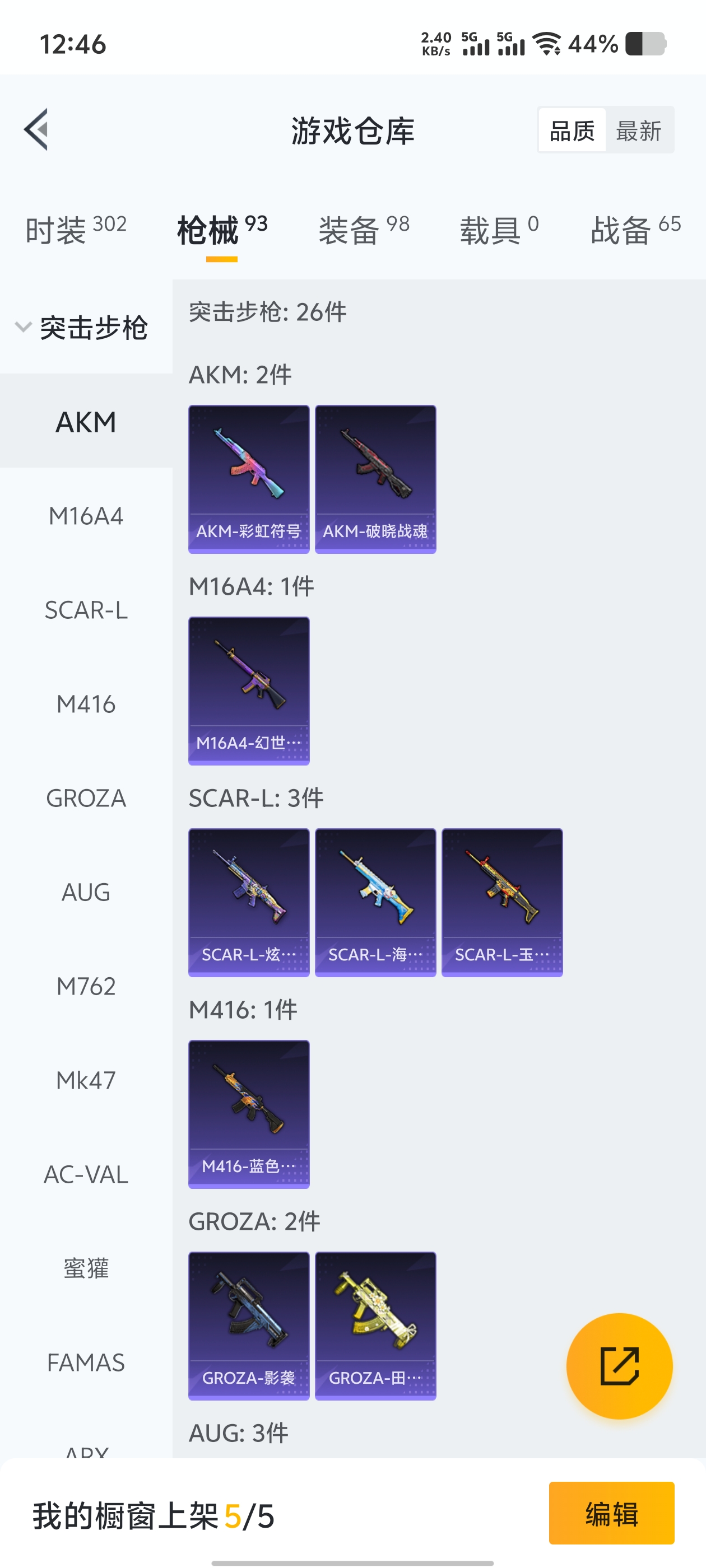Select AUG in the side list
706x1568 pixels.
86,892
